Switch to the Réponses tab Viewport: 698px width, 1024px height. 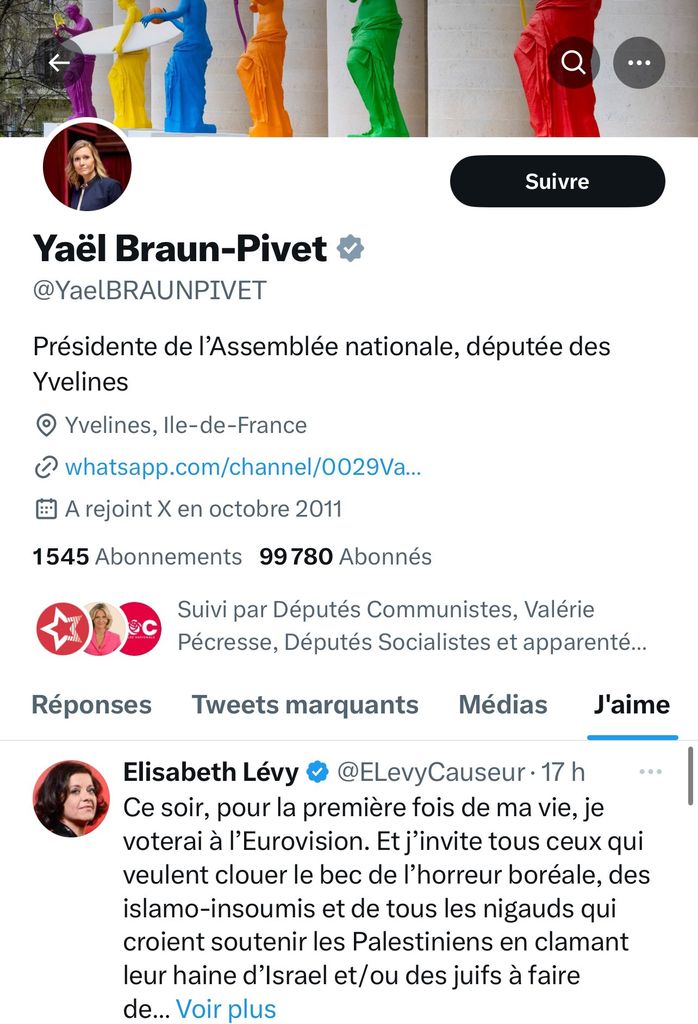tap(92, 705)
